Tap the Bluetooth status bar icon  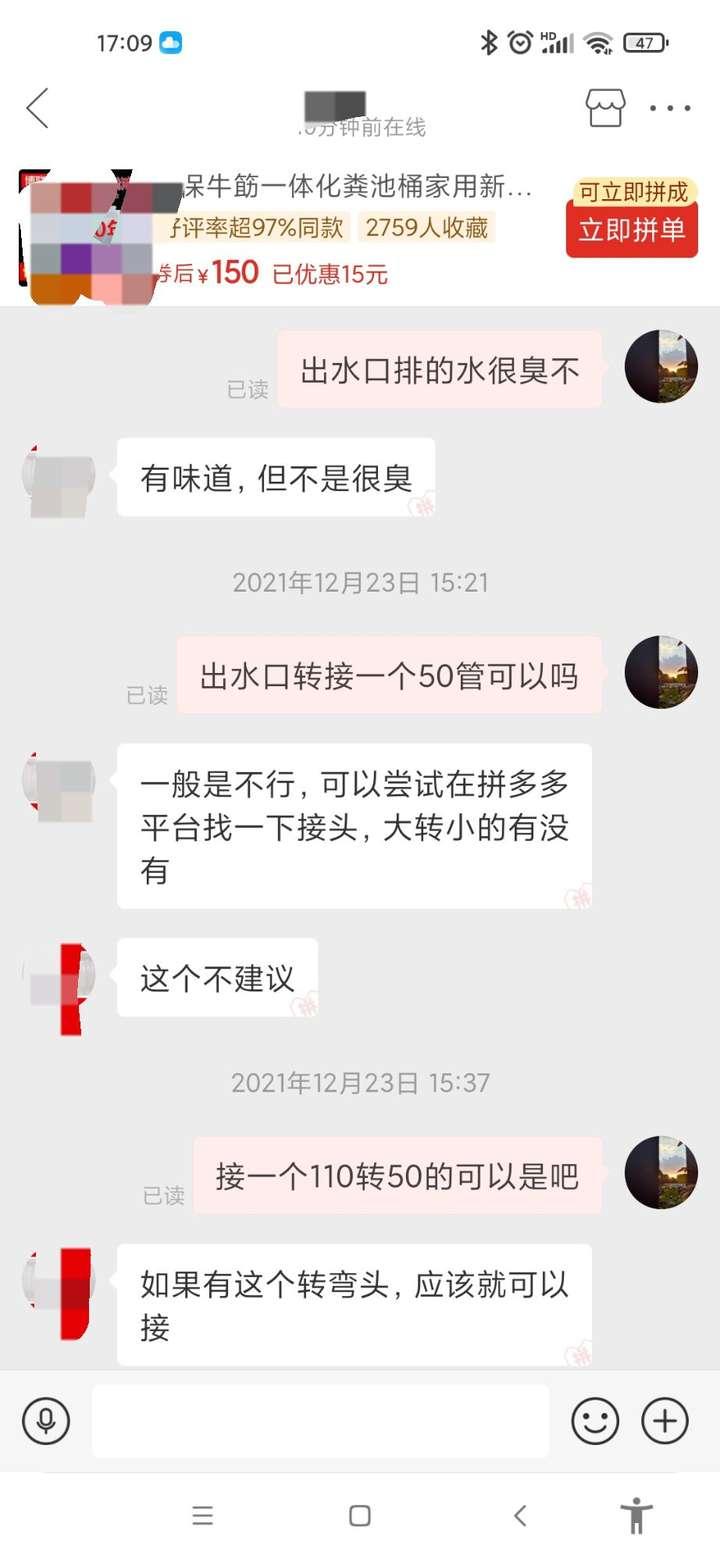pyautogui.click(x=489, y=40)
